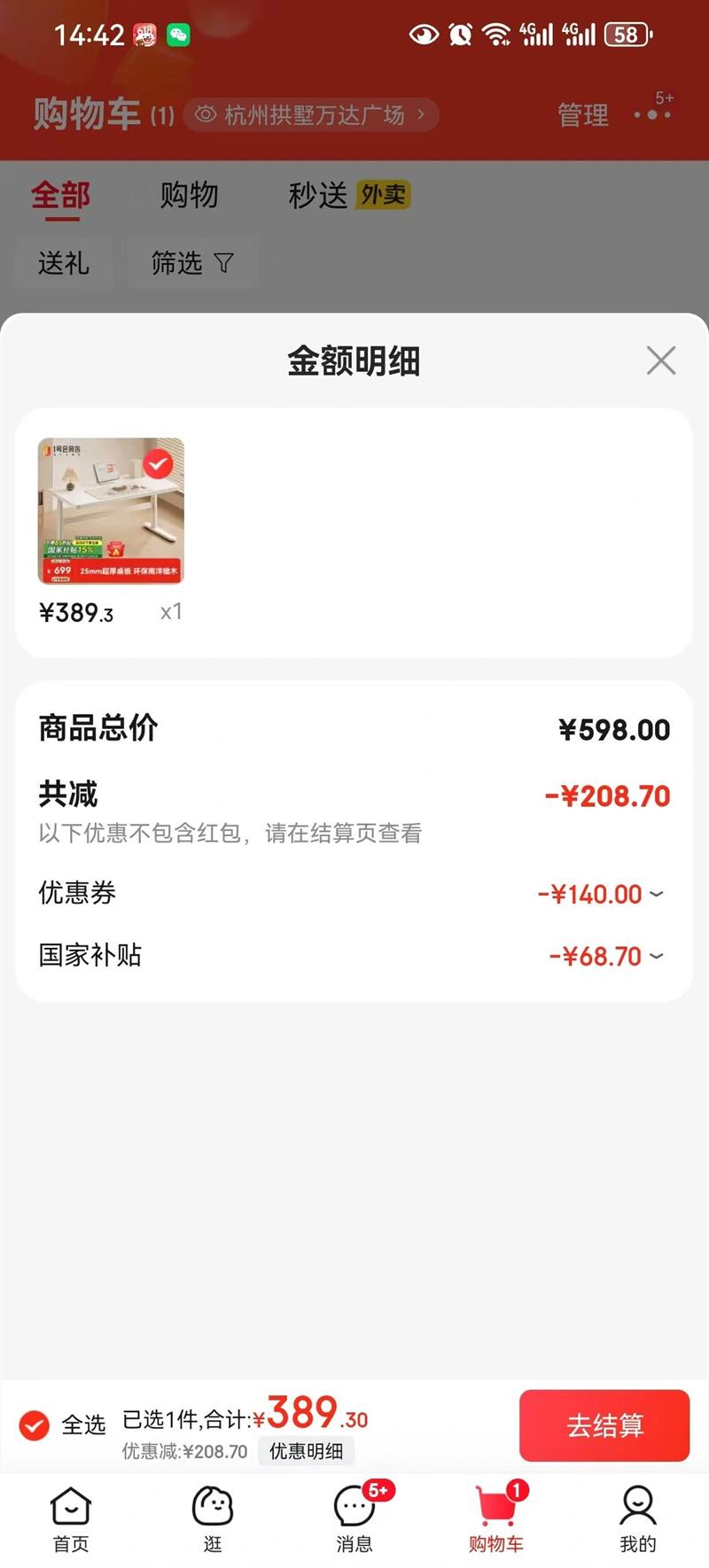Viewport: 709px width, 1568px height.
Task: Expand the 优惠券 discount details
Action: pos(656,894)
